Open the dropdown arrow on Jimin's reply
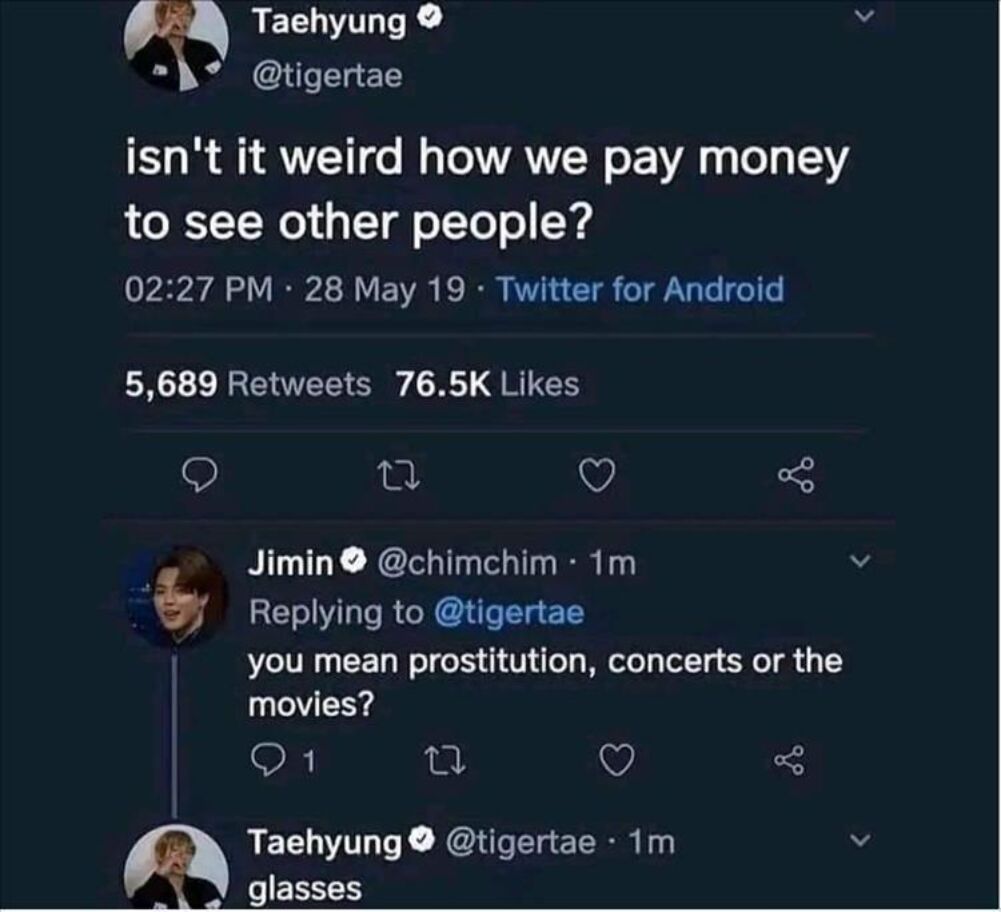This screenshot has width=1001, height=912. (856, 563)
